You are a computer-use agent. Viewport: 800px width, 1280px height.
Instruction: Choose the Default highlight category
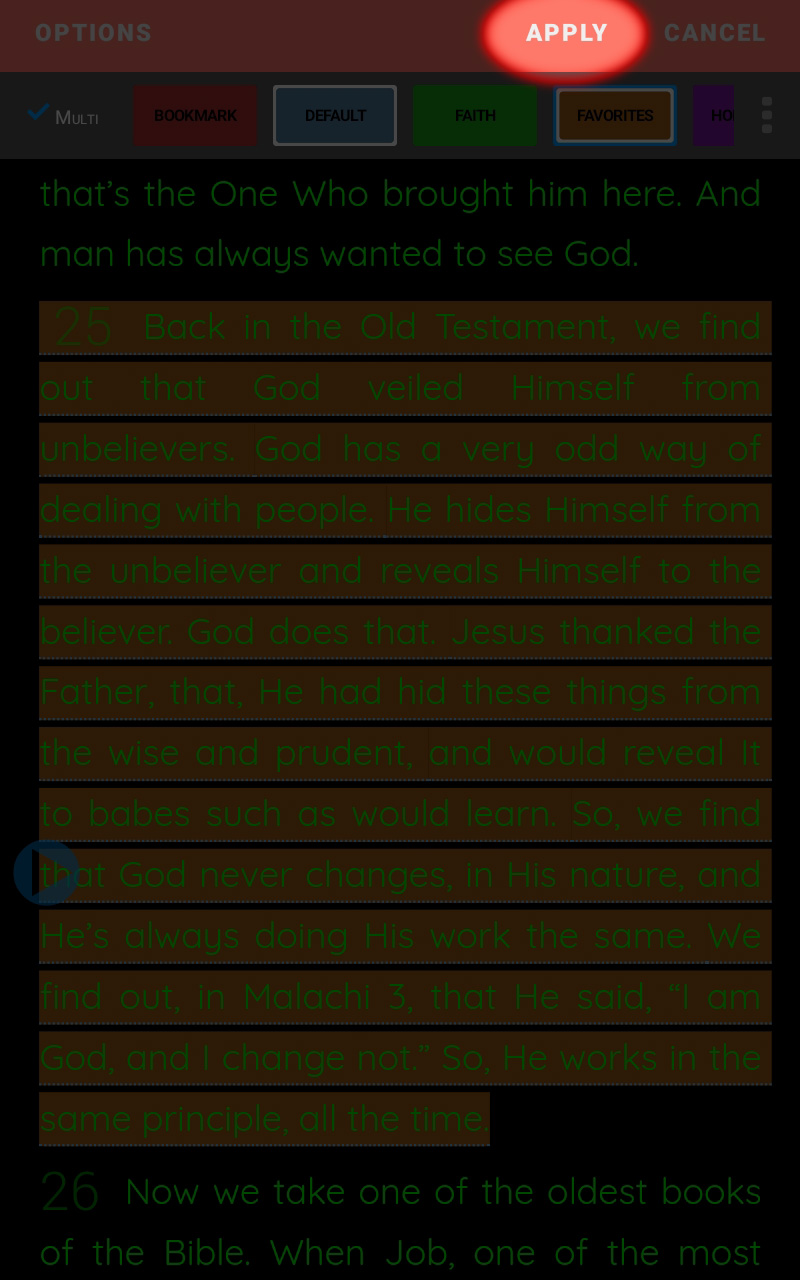(335, 116)
